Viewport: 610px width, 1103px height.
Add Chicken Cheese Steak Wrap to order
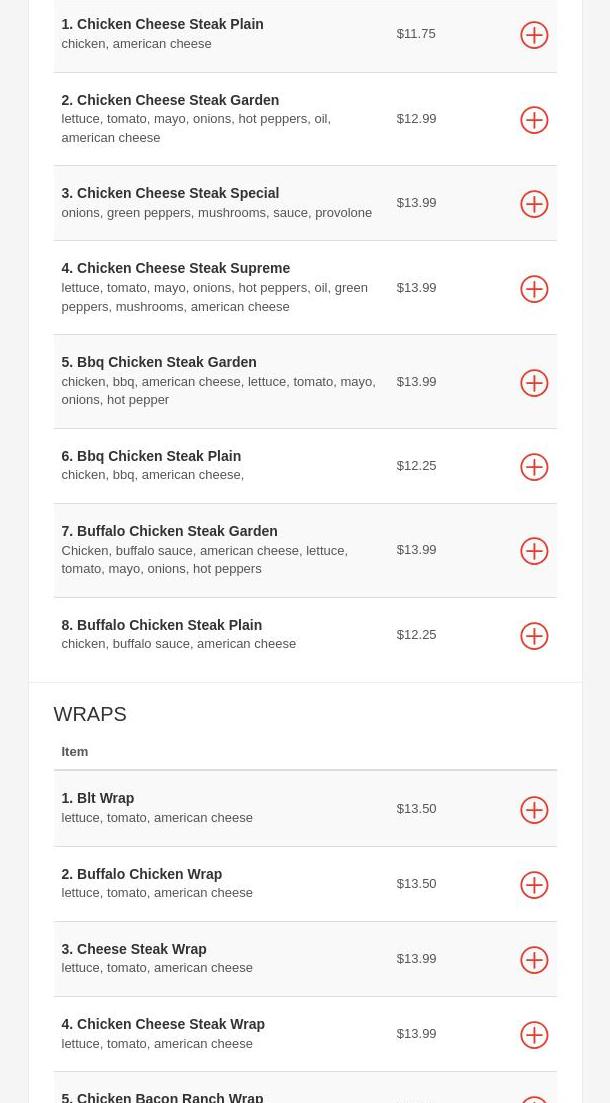pos(534,1035)
